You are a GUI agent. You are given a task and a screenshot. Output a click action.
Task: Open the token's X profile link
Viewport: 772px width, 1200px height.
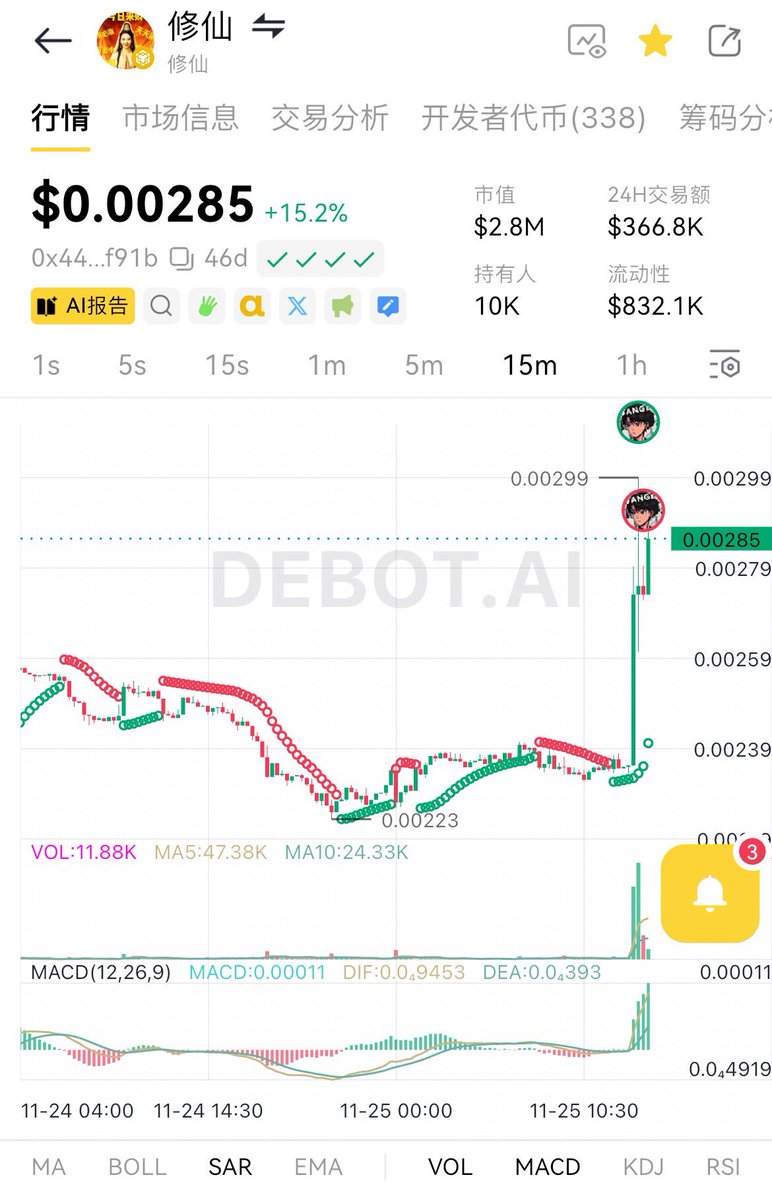pos(297,306)
